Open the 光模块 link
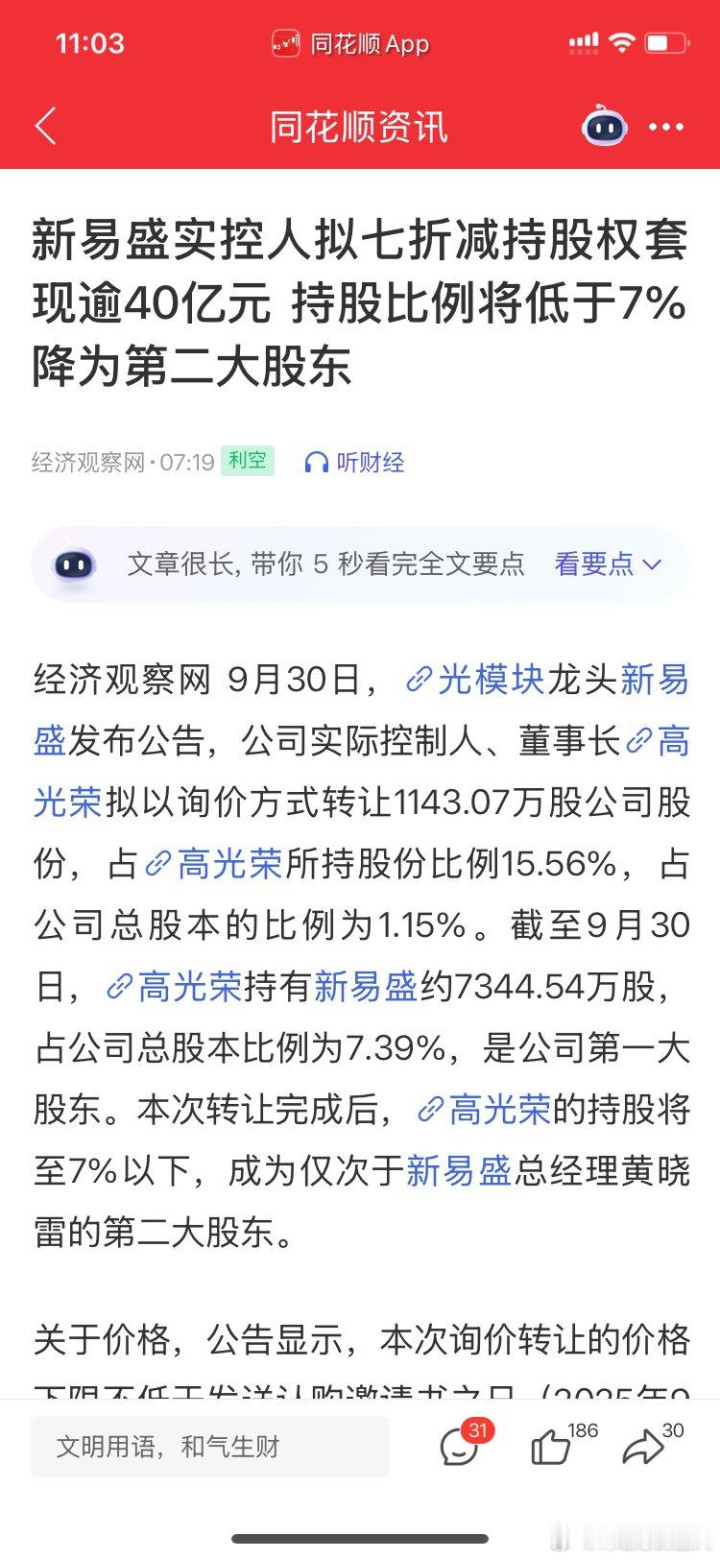 click(477, 680)
